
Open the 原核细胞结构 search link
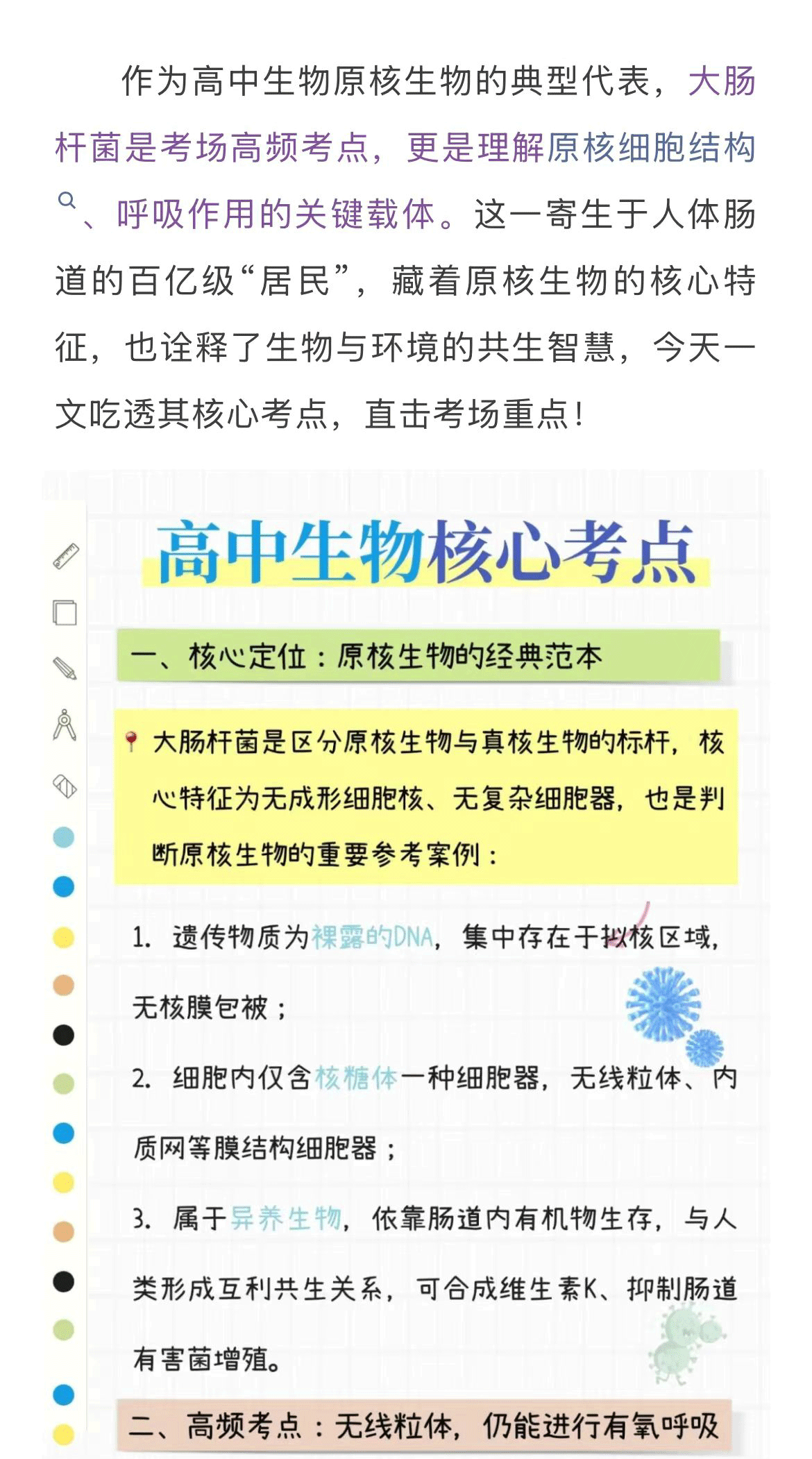coord(651,148)
